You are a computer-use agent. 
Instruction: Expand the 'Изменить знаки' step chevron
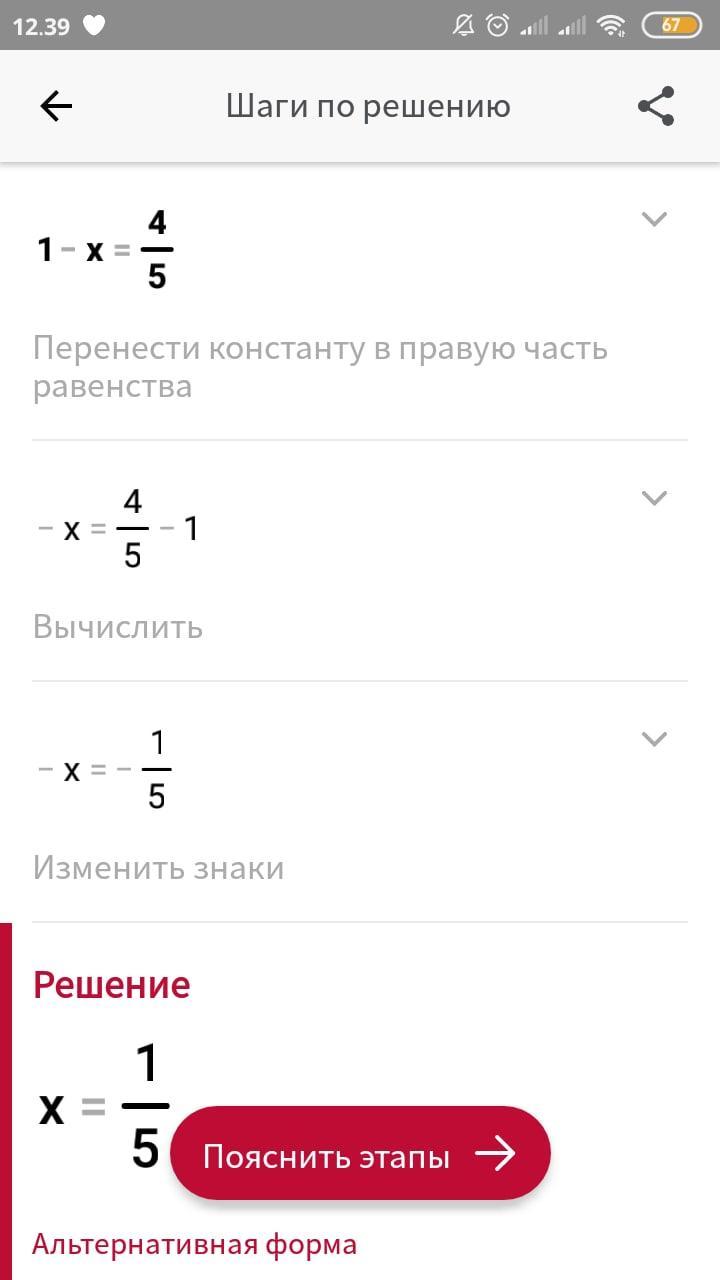pyautogui.click(x=654, y=739)
